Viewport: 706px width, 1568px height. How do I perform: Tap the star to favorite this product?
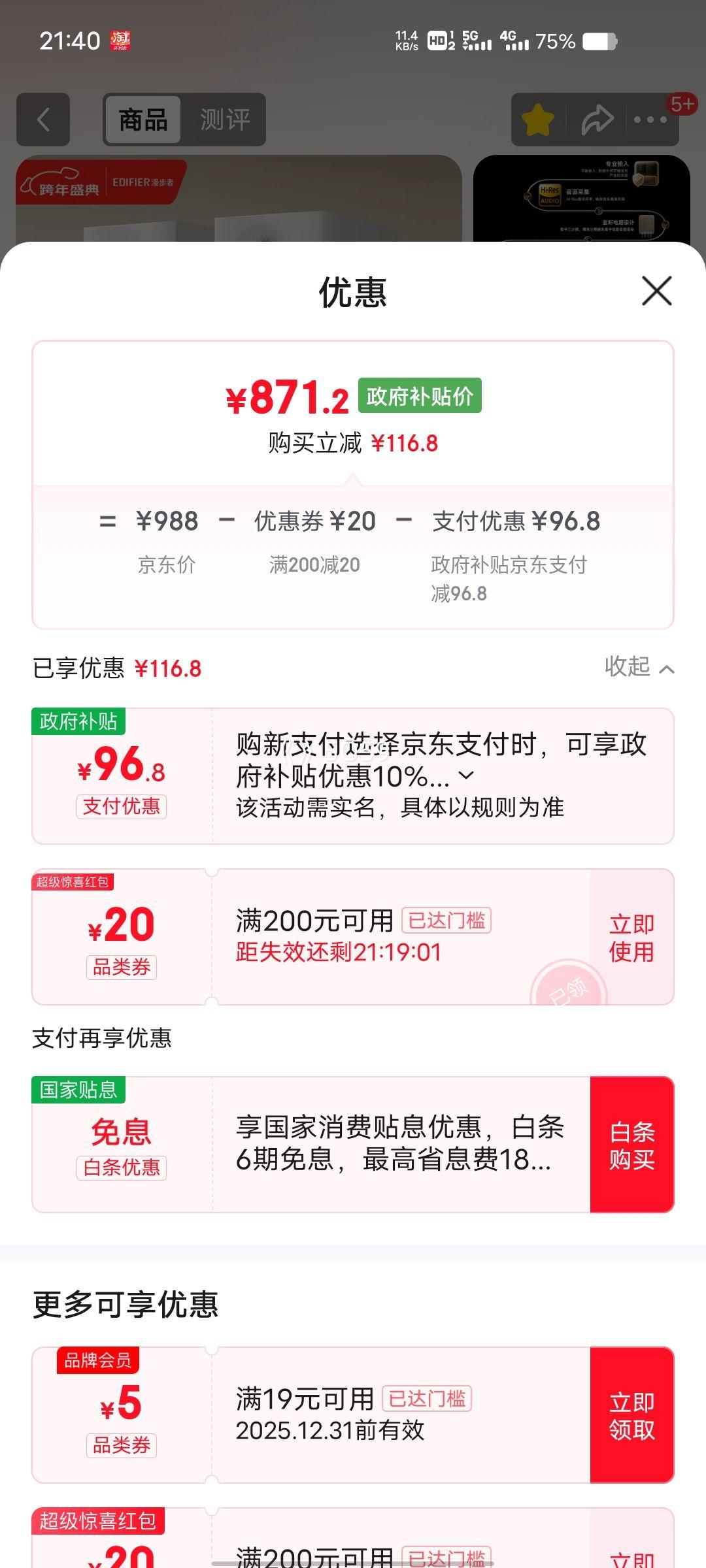[537, 120]
